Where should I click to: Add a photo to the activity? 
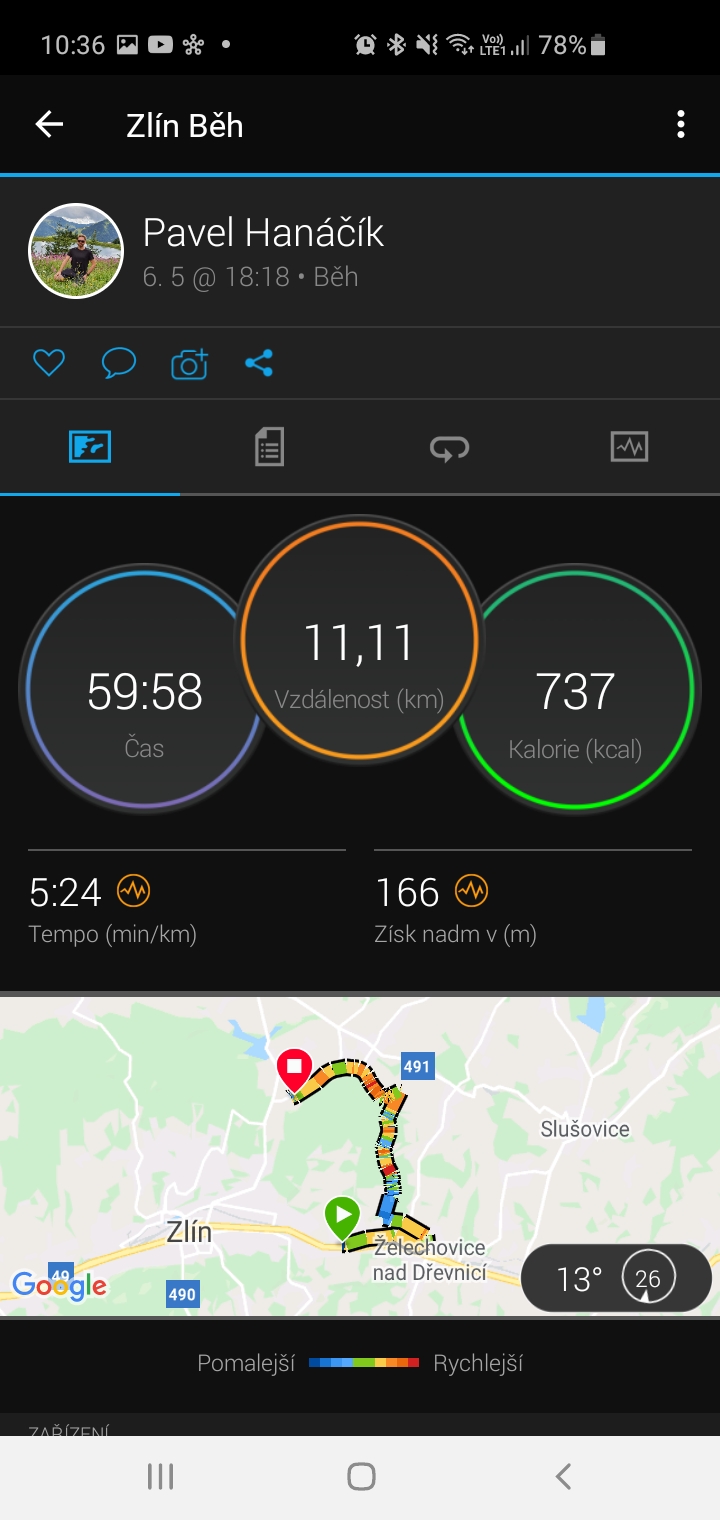[x=189, y=363]
